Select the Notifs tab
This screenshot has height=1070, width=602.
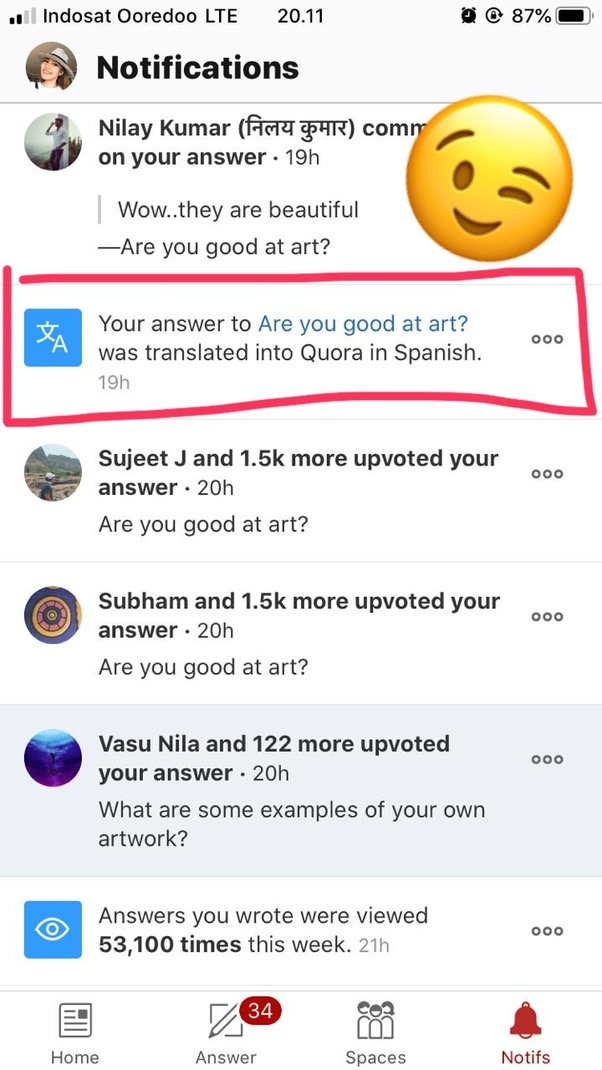coord(526,1031)
